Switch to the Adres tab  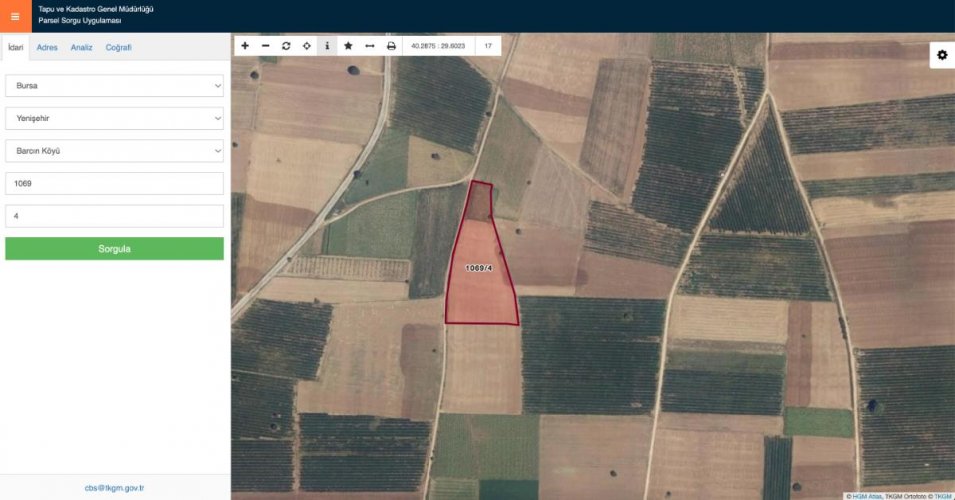coord(47,47)
